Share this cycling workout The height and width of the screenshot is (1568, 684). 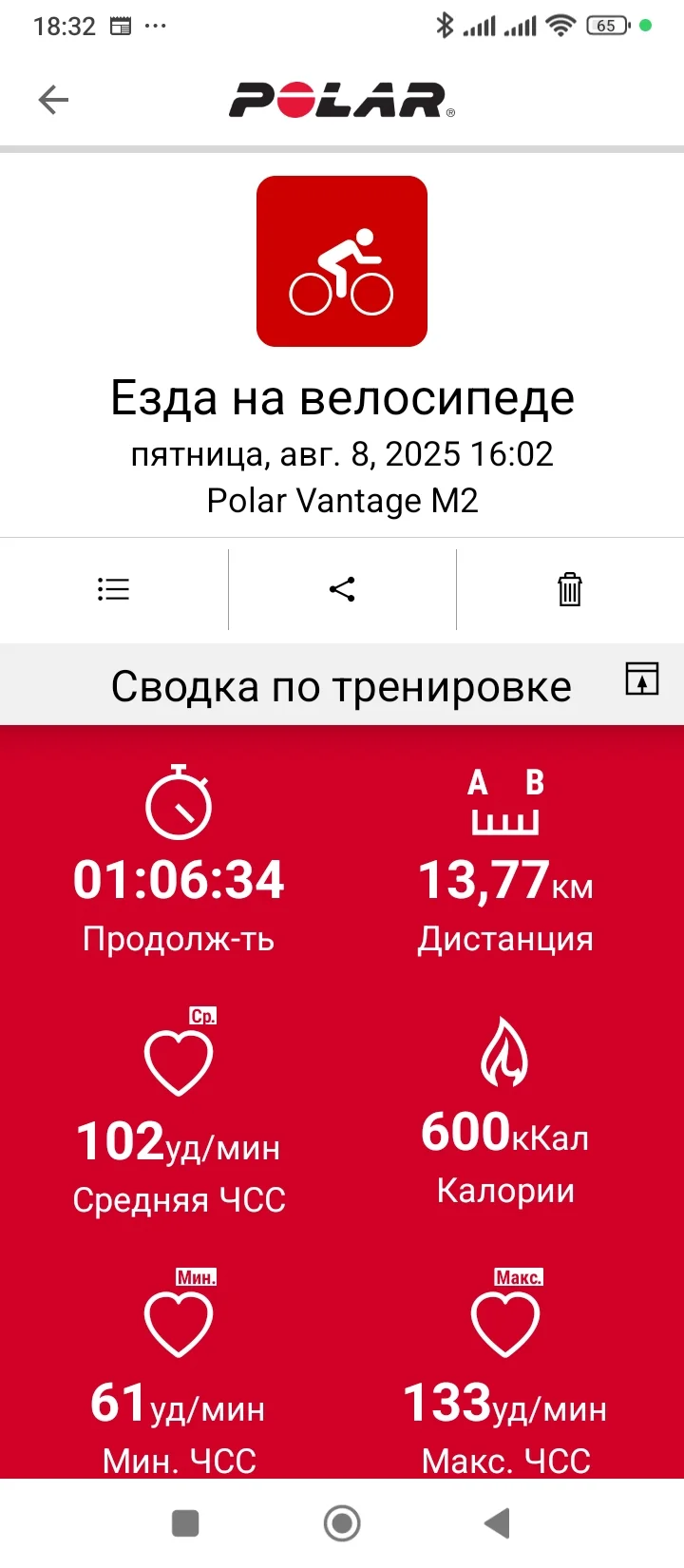pos(342,589)
